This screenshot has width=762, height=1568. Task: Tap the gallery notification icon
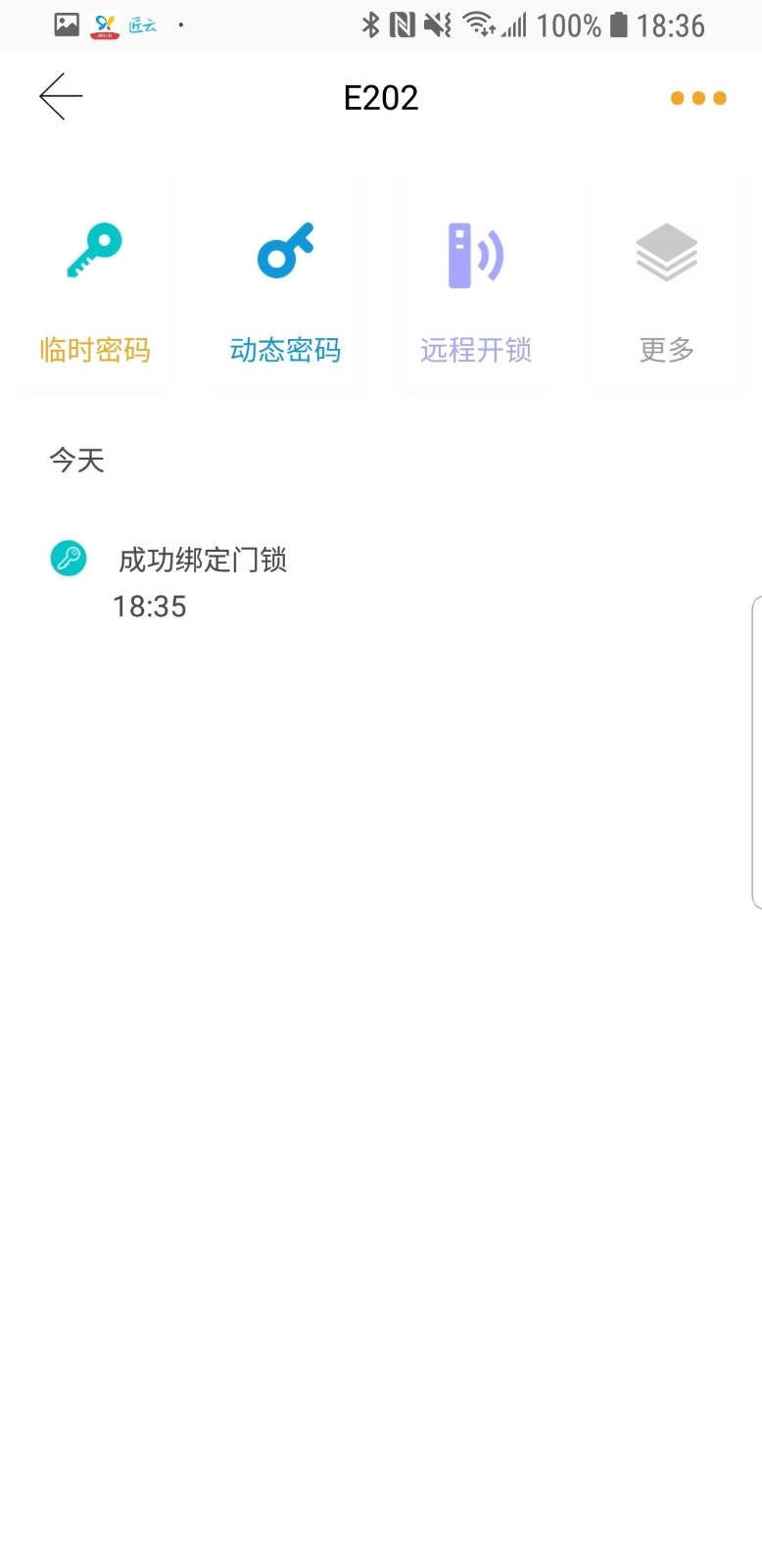tap(65, 24)
